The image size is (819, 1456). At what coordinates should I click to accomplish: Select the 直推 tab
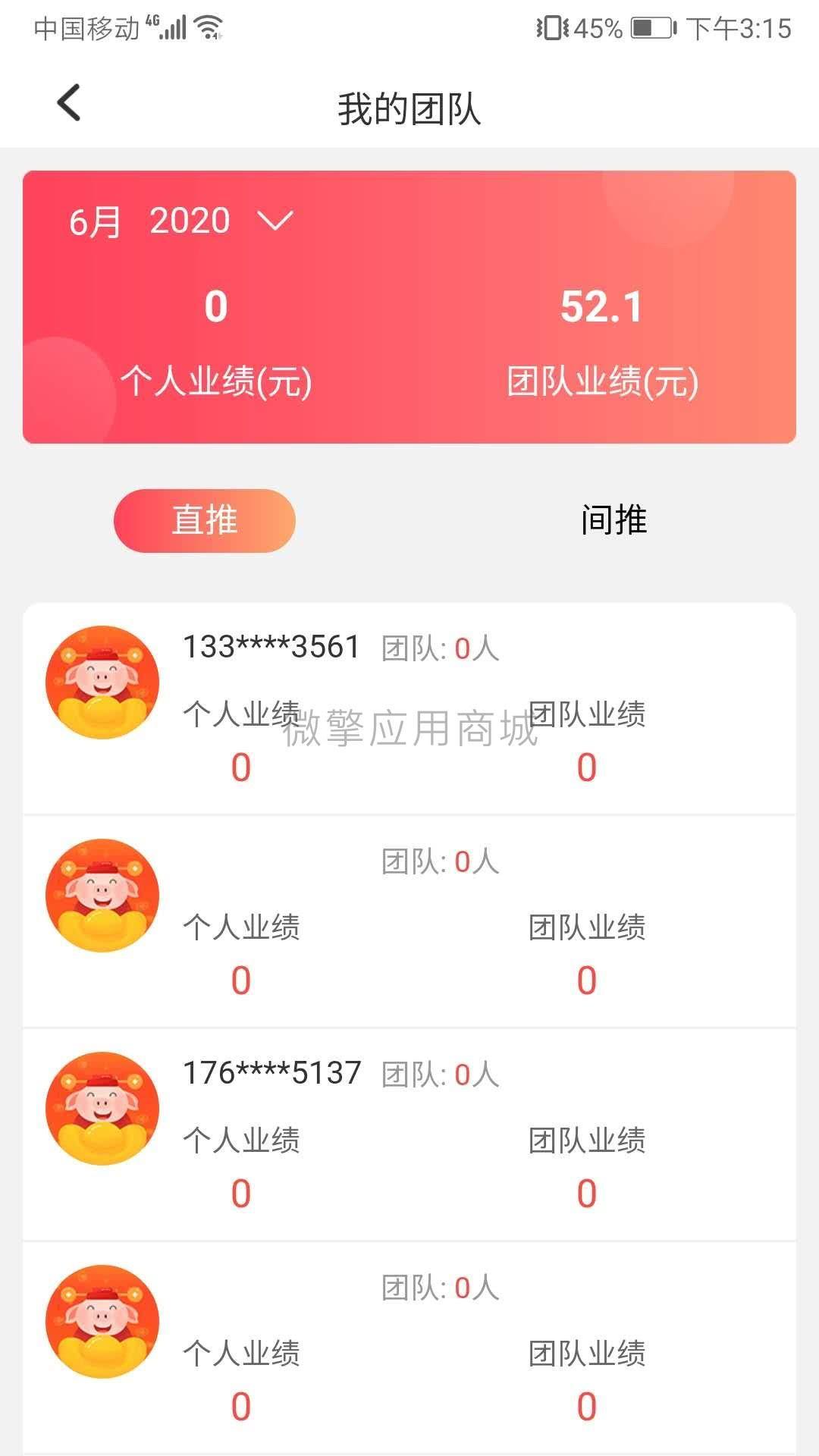pyautogui.click(x=205, y=521)
